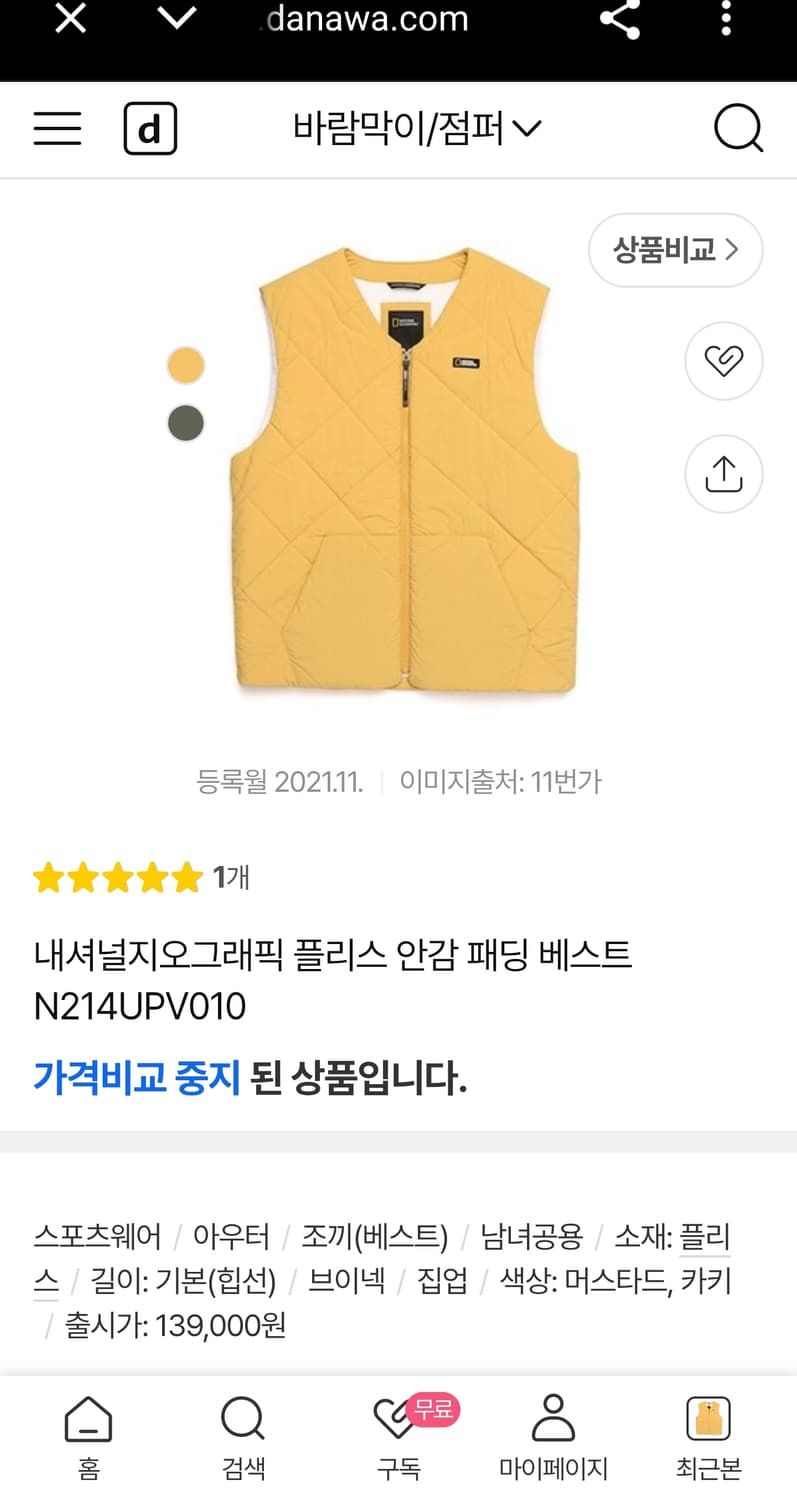Open the Danawa home logo

point(150,128)
